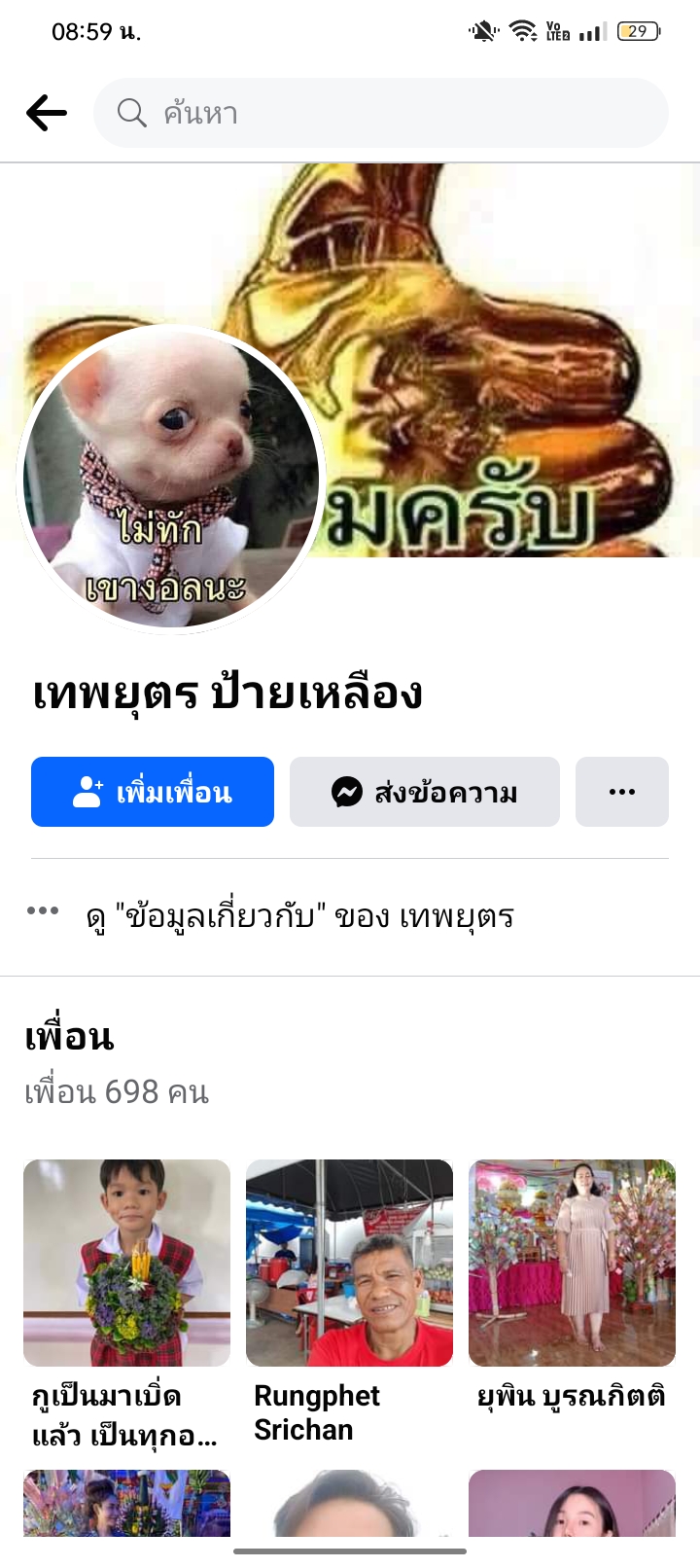Open the three-dot more options button
Screen dimensions: 700x1568
coord(622,792)
